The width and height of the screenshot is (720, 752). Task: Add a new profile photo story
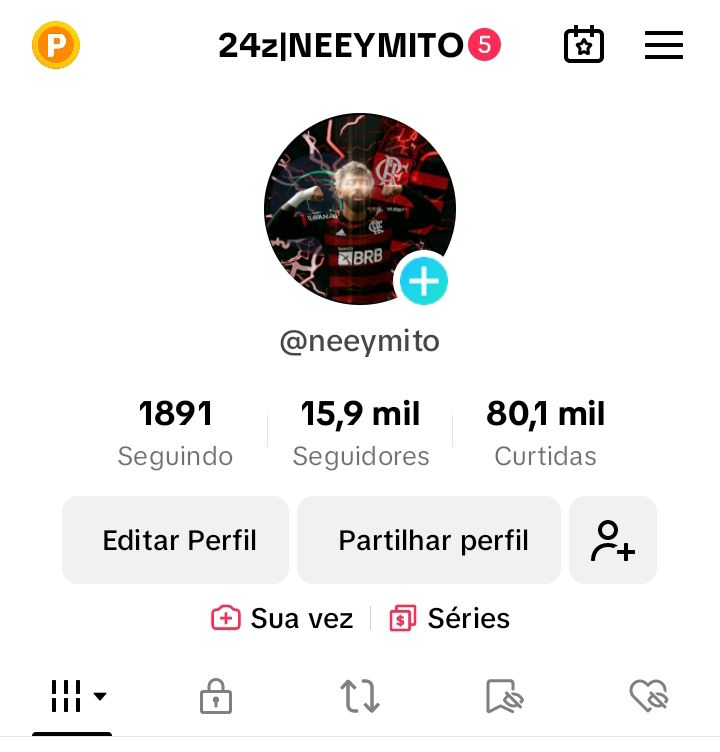pyautogui.click(x=423, y=281)
